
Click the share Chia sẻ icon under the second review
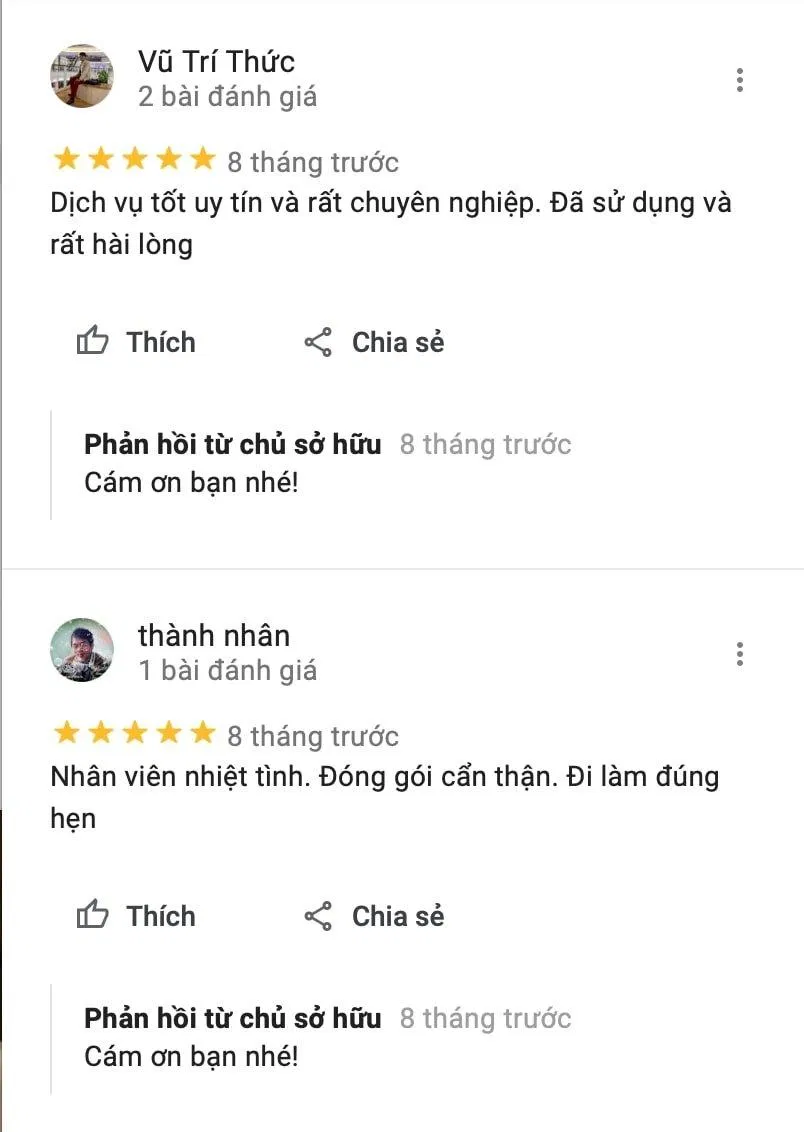pos(318,915)
